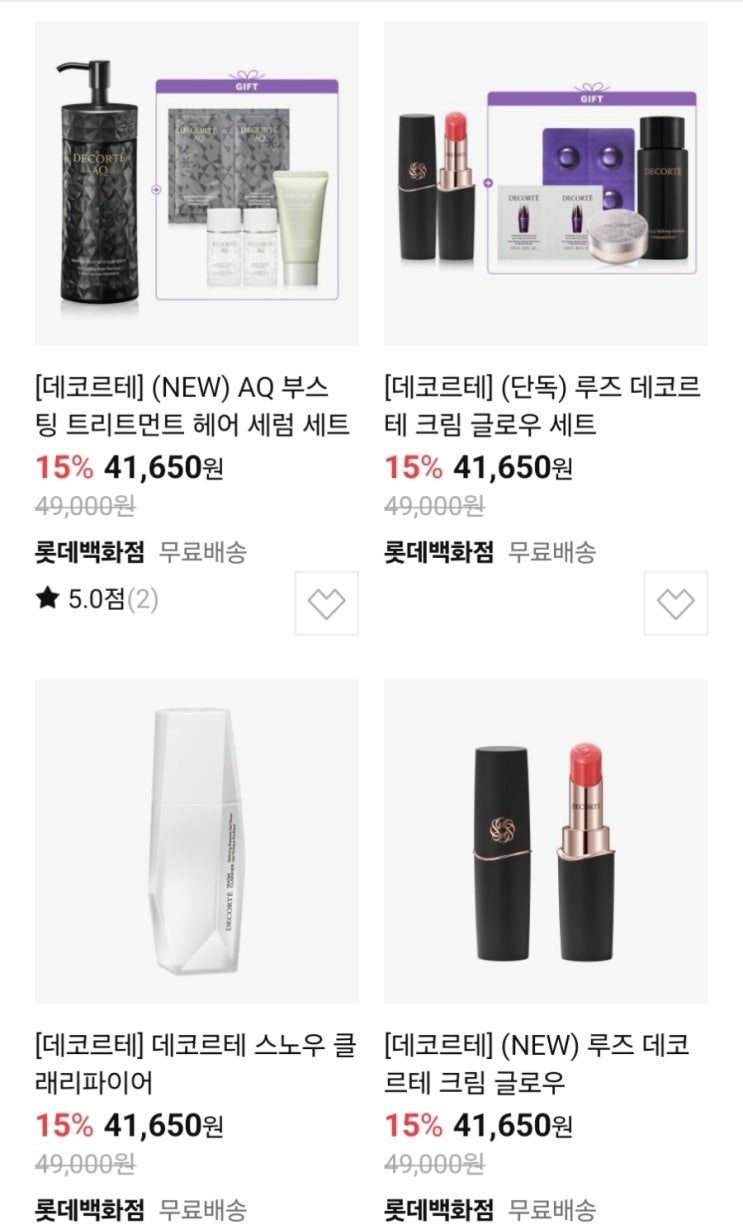
Task: Add 크림 글로우 세트 to wishlist with heart
Action: point(675,603)
